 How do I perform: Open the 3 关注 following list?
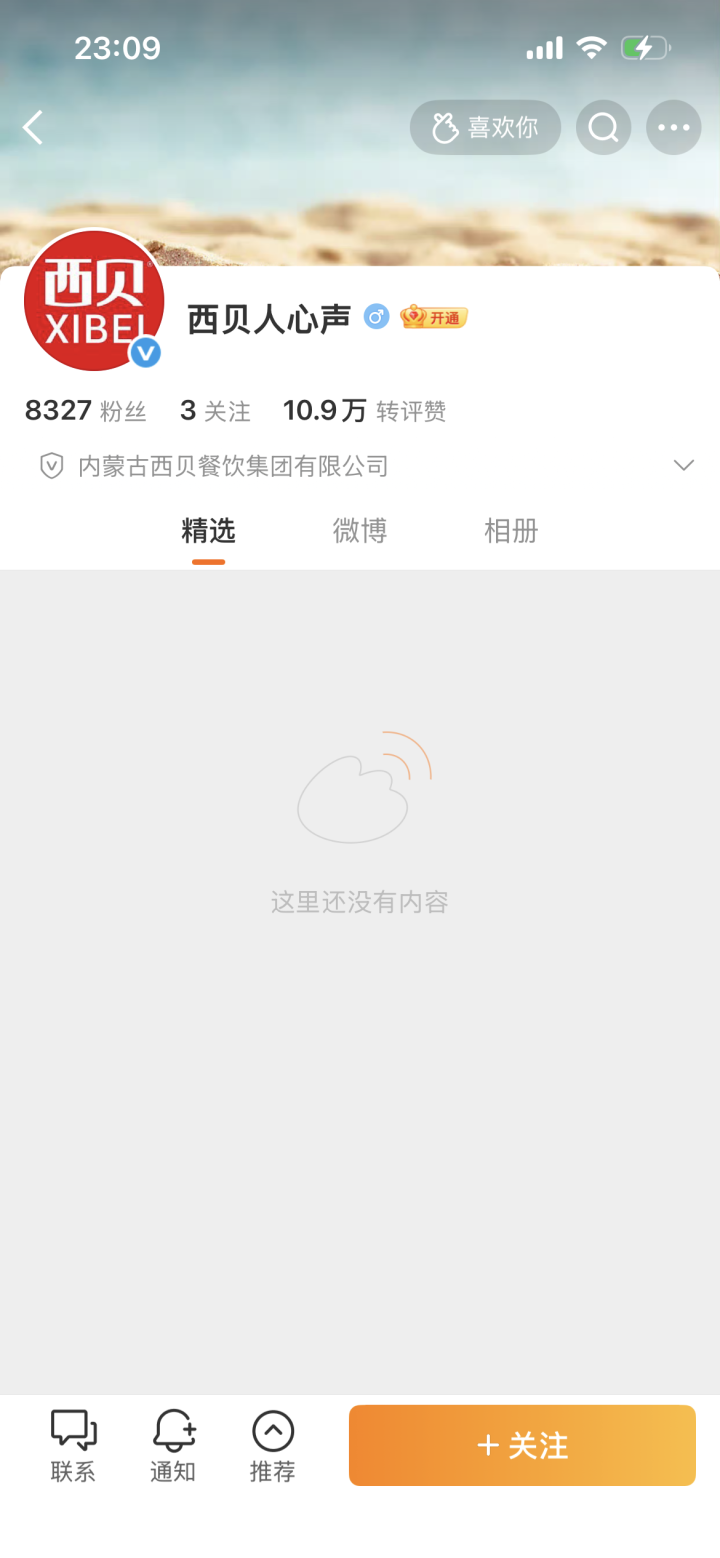[x=215, y=411]
